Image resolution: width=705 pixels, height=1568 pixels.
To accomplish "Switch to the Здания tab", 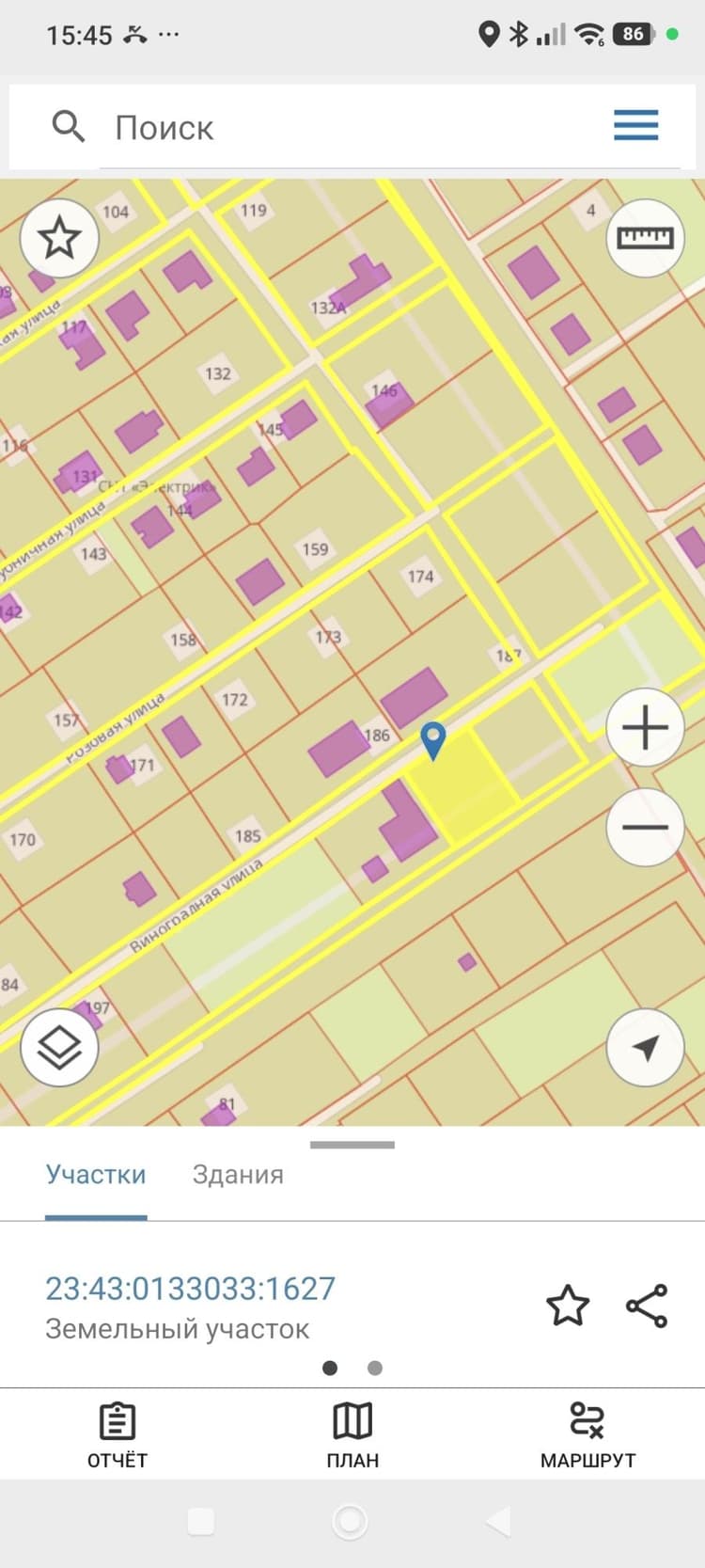I will pyautogui.click(x=238, y=1175).
